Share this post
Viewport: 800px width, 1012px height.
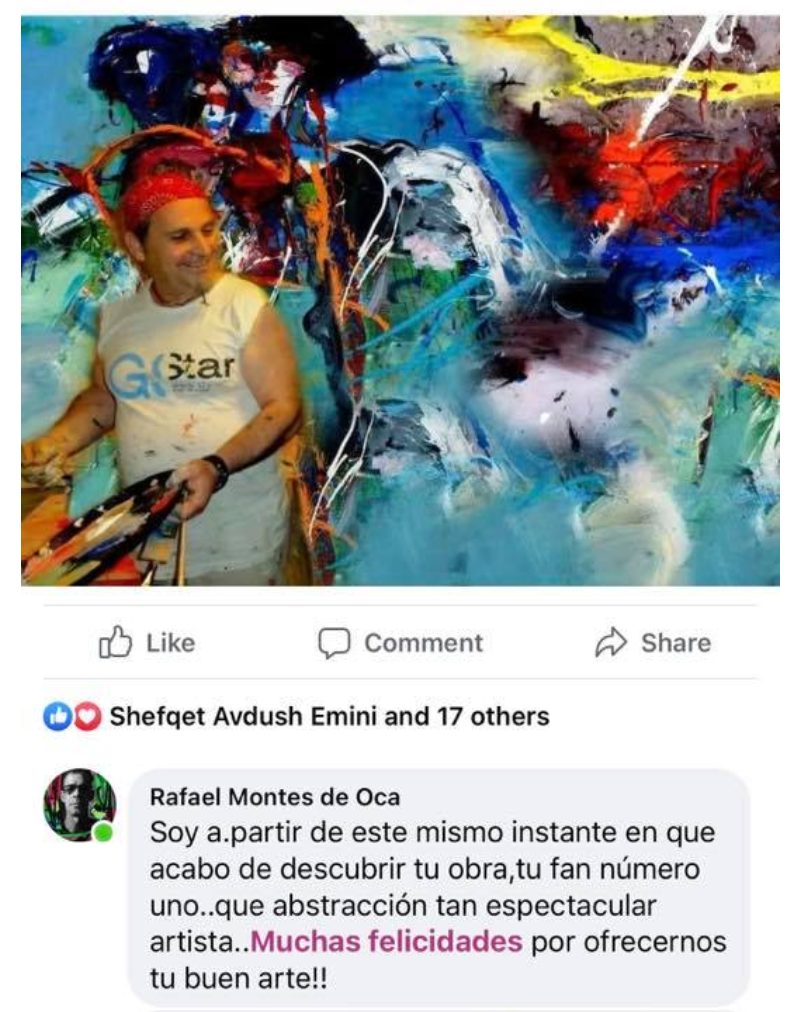coord(653,643)
